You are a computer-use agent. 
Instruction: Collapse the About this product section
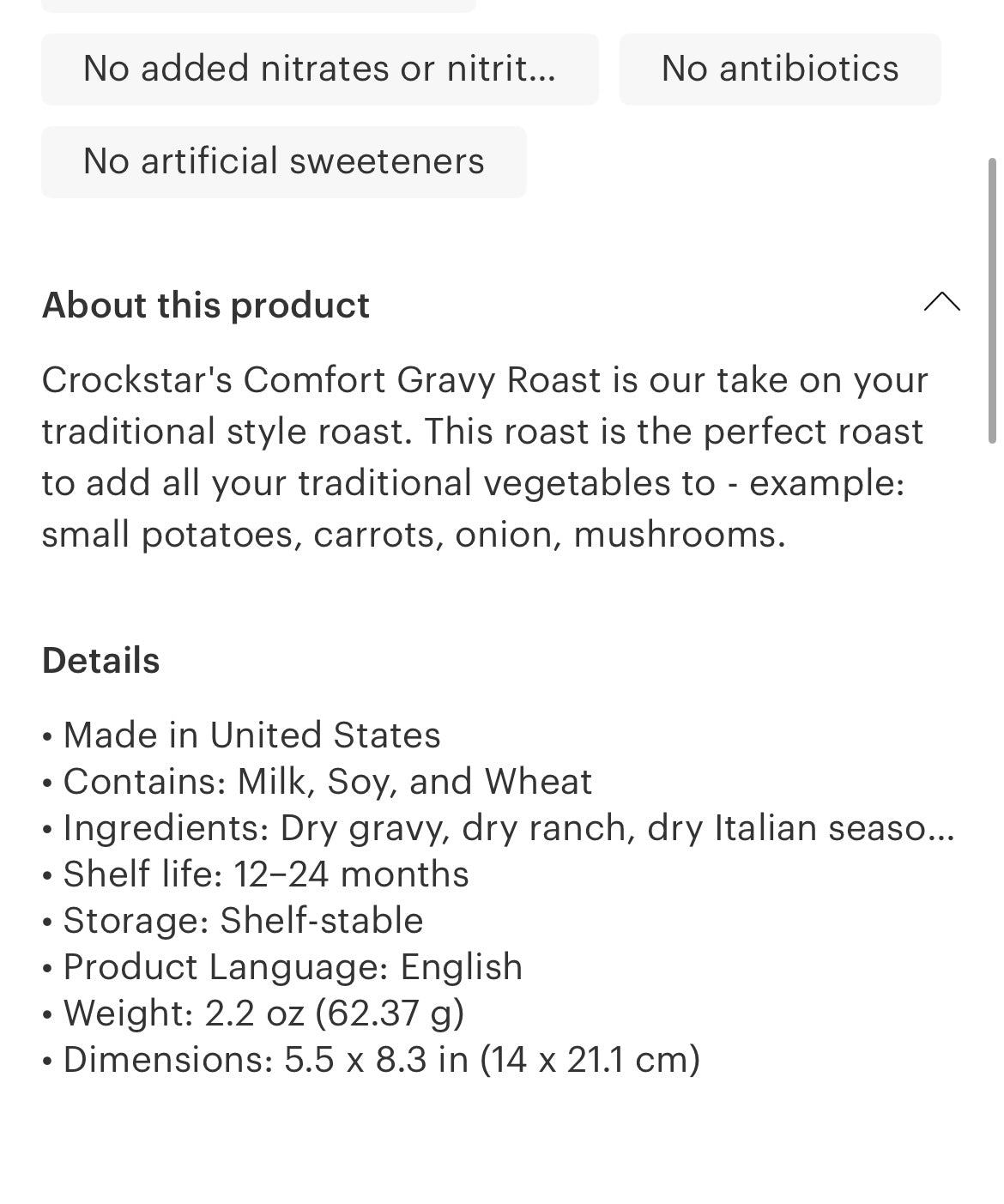coord(941,302)
